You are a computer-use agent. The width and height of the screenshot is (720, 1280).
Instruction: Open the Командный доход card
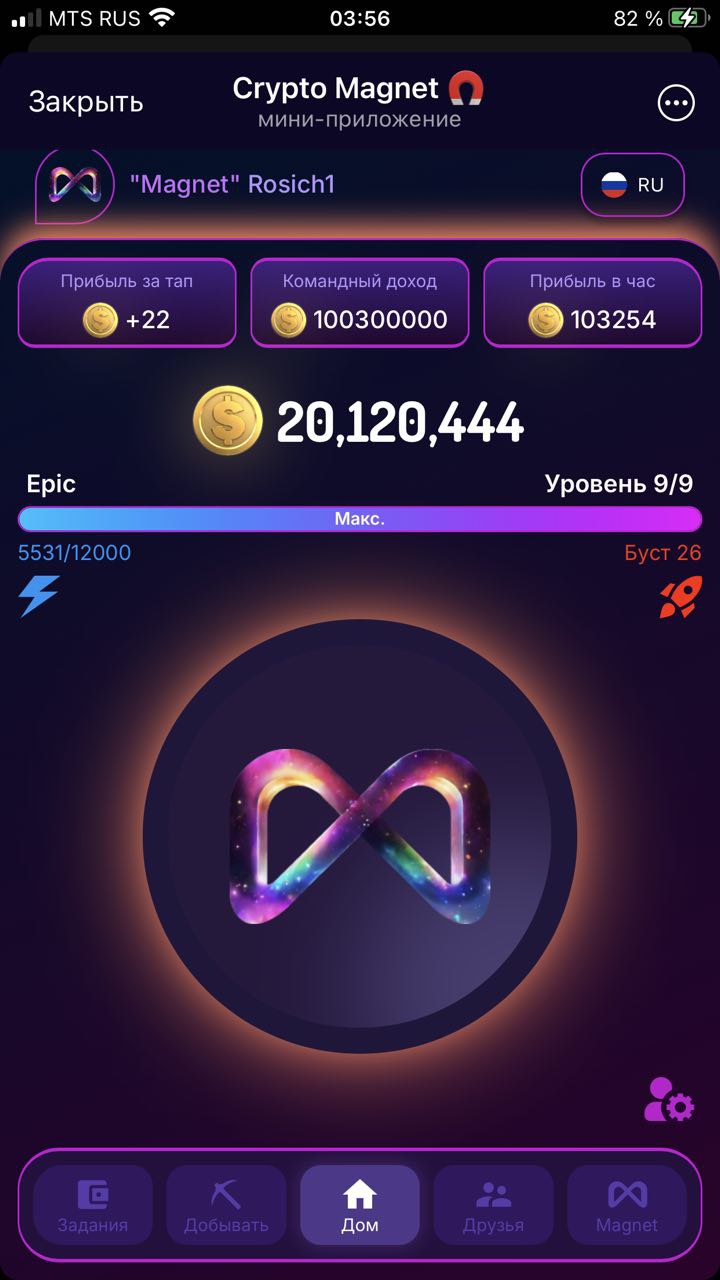pos(360,303)
